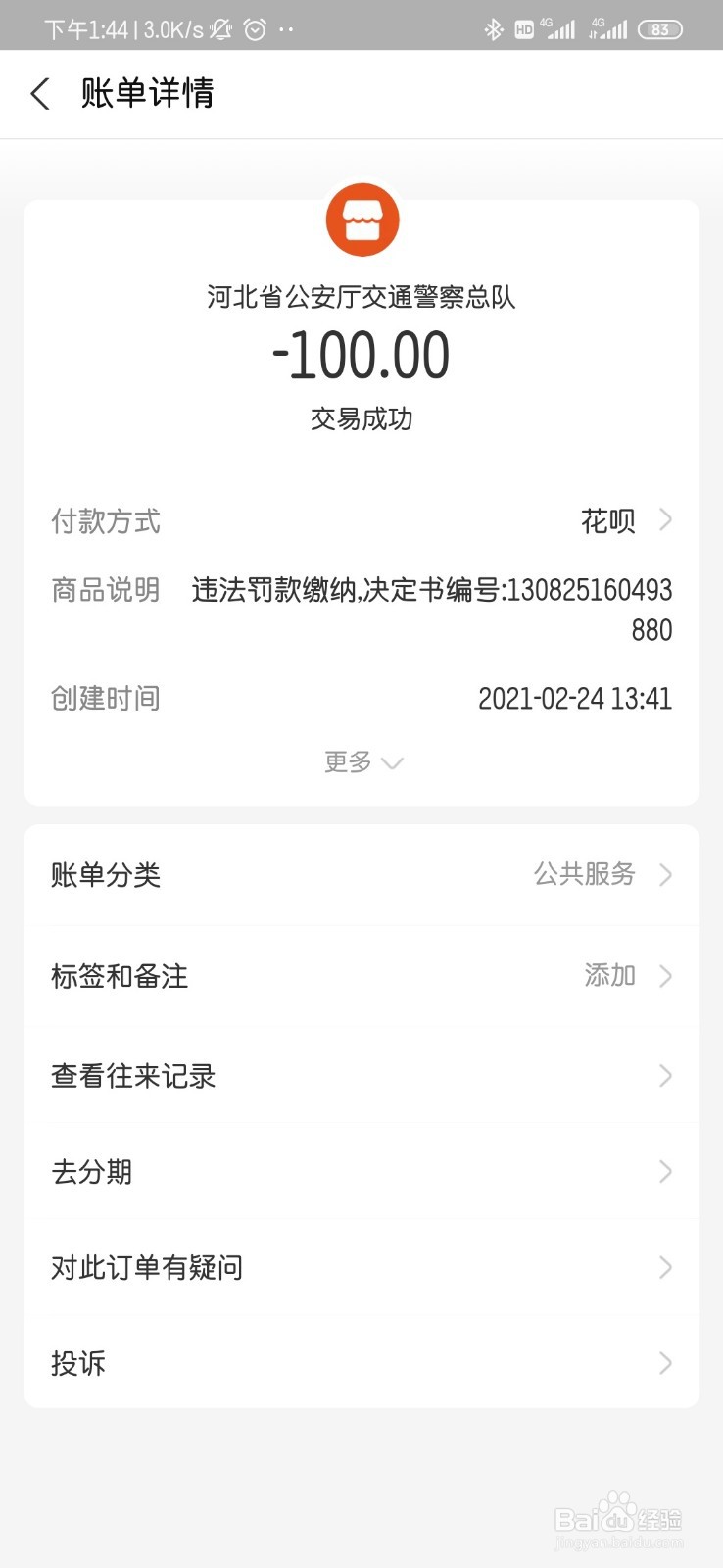Select the 花呗 payment method text
Viewport: 723px width, 1568px height.
point(607,520)
